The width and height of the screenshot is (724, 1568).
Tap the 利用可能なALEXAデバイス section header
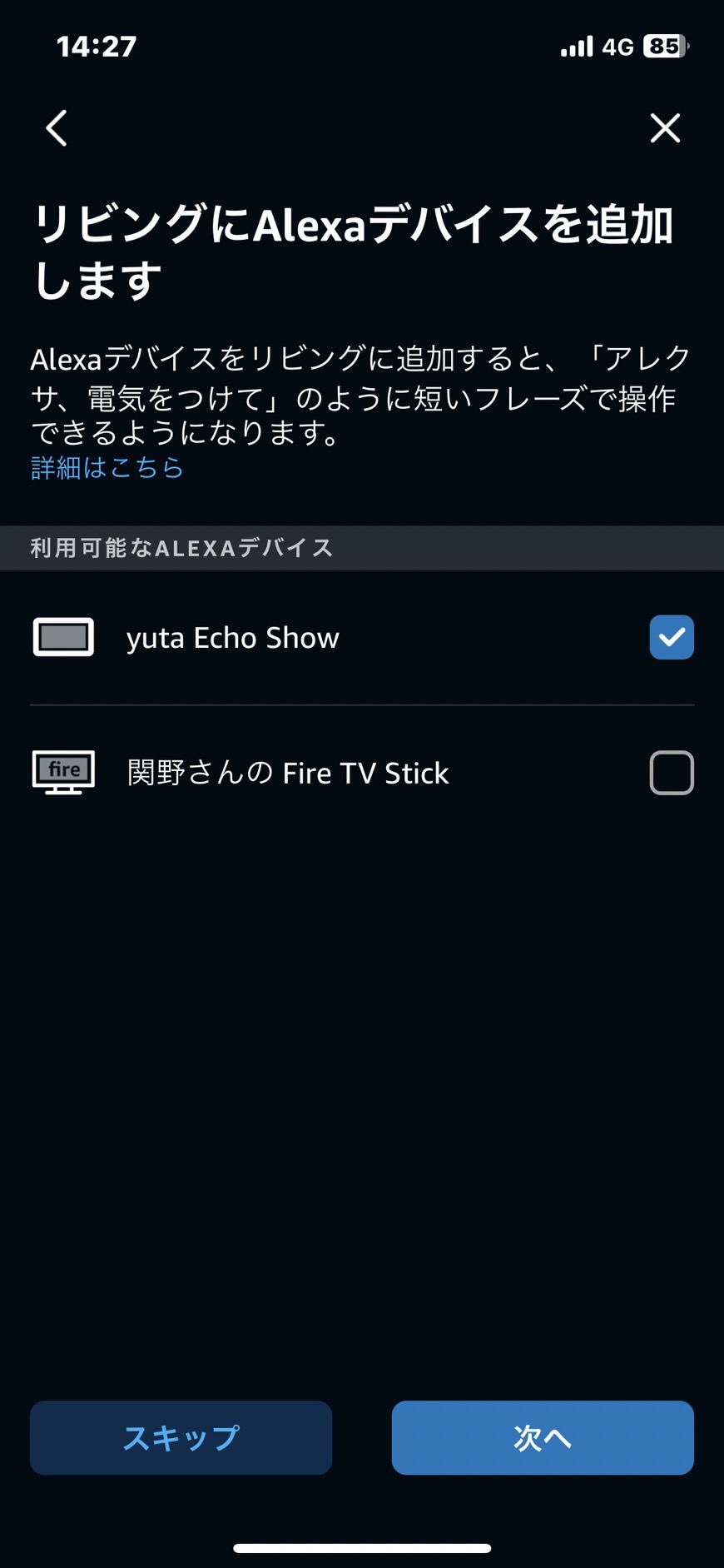click(179, 548)
